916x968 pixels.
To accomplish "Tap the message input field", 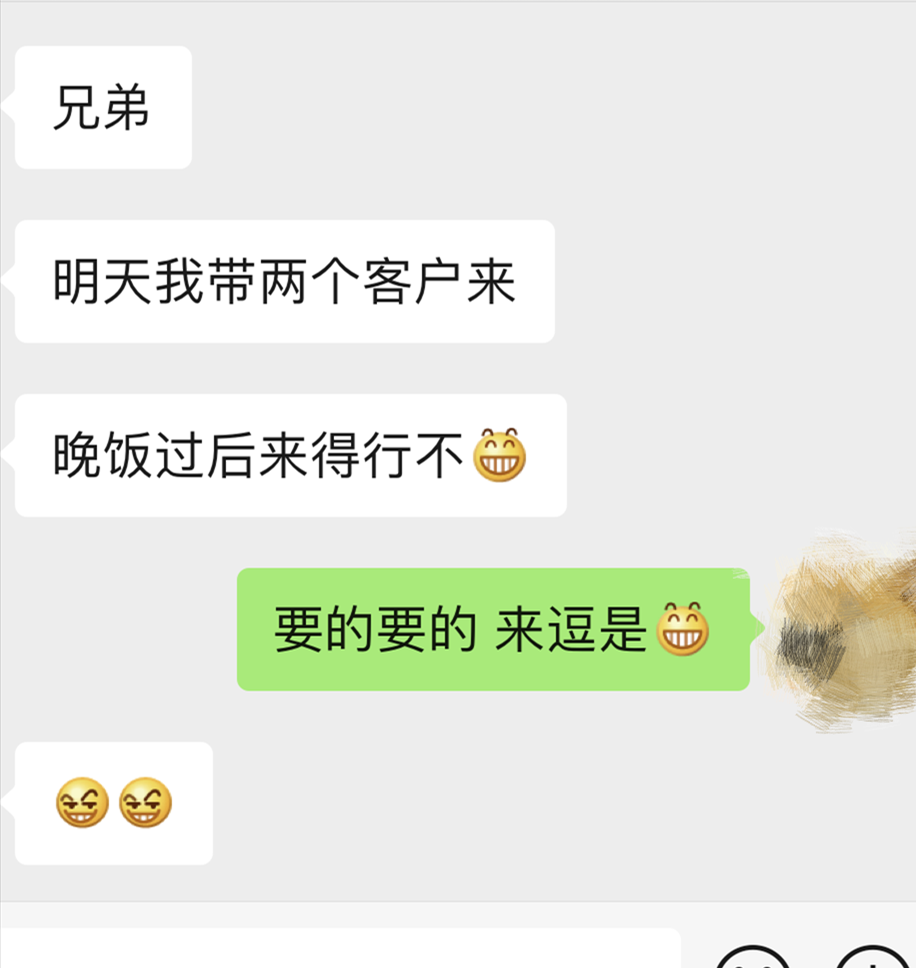I will click(340, 950).
